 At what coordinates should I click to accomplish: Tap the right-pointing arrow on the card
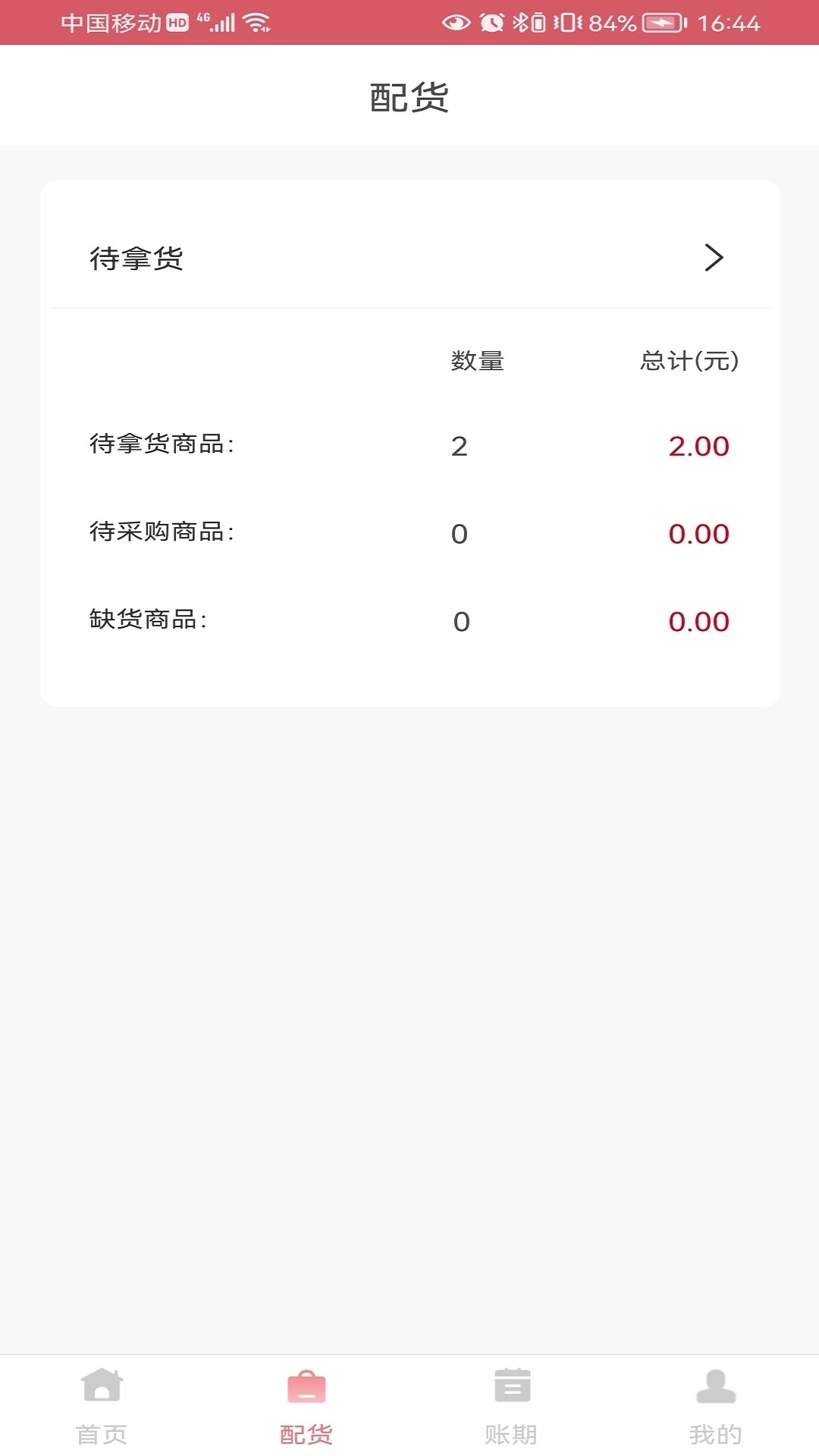click(714, 259)
